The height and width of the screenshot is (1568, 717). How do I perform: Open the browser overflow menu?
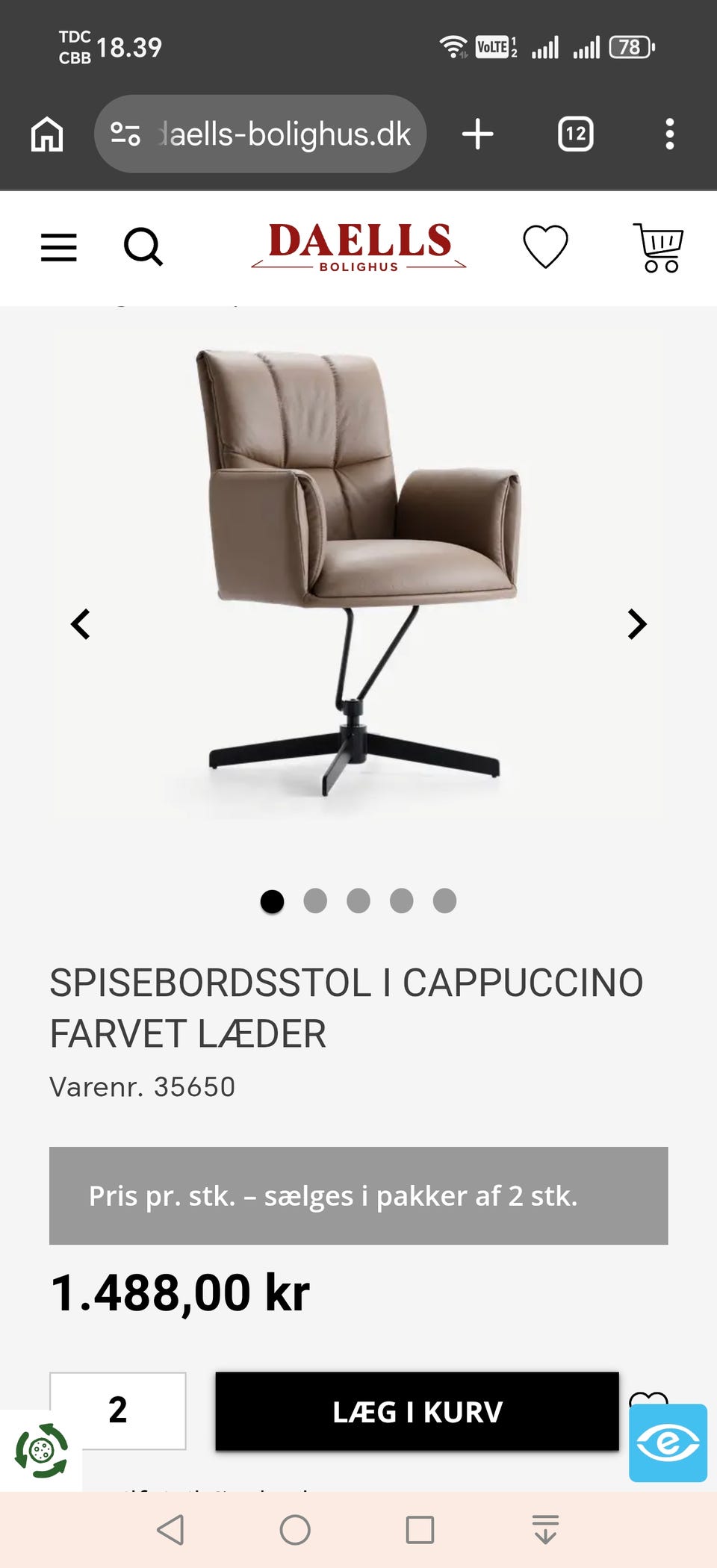[x=670, y=134]
